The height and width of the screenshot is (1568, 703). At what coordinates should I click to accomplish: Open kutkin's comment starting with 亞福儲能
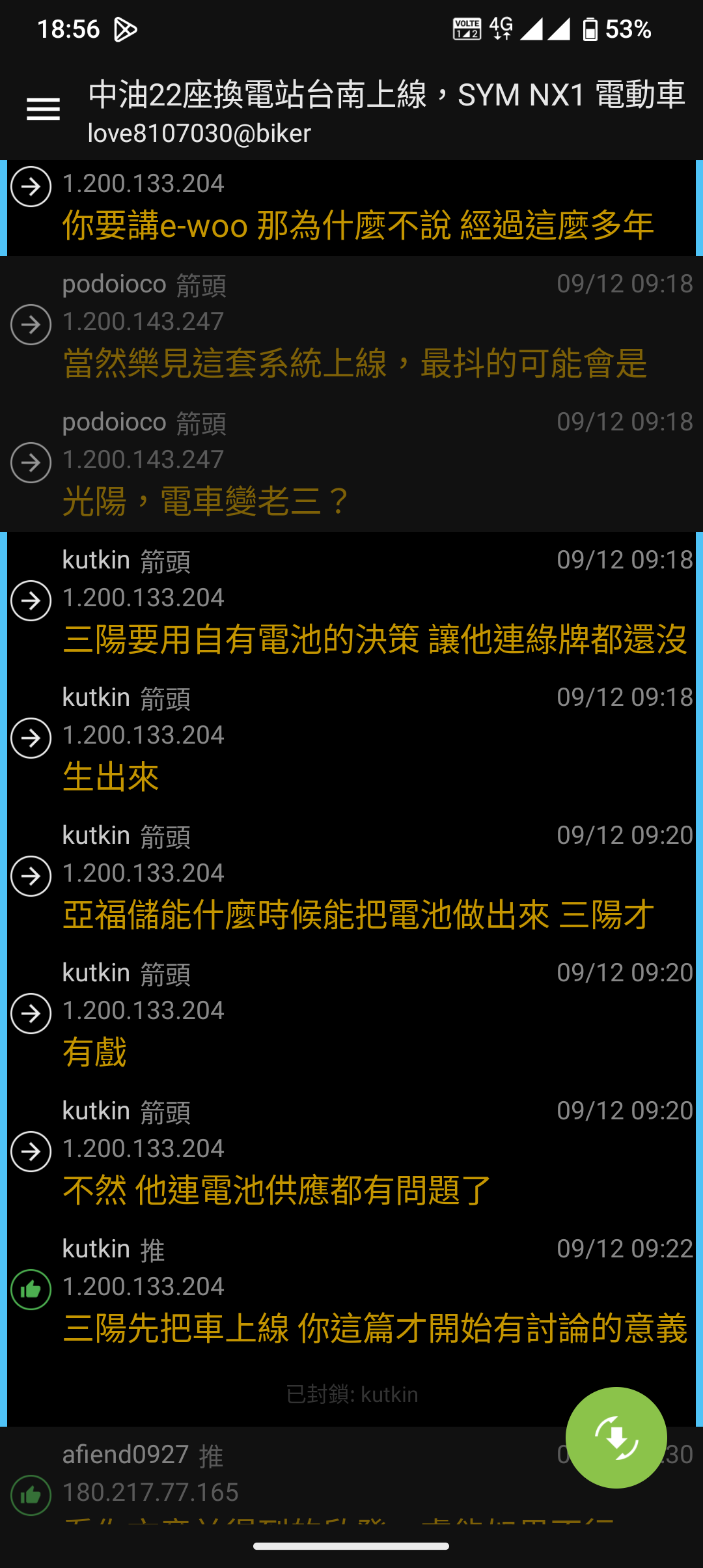(x=351, y=876)
